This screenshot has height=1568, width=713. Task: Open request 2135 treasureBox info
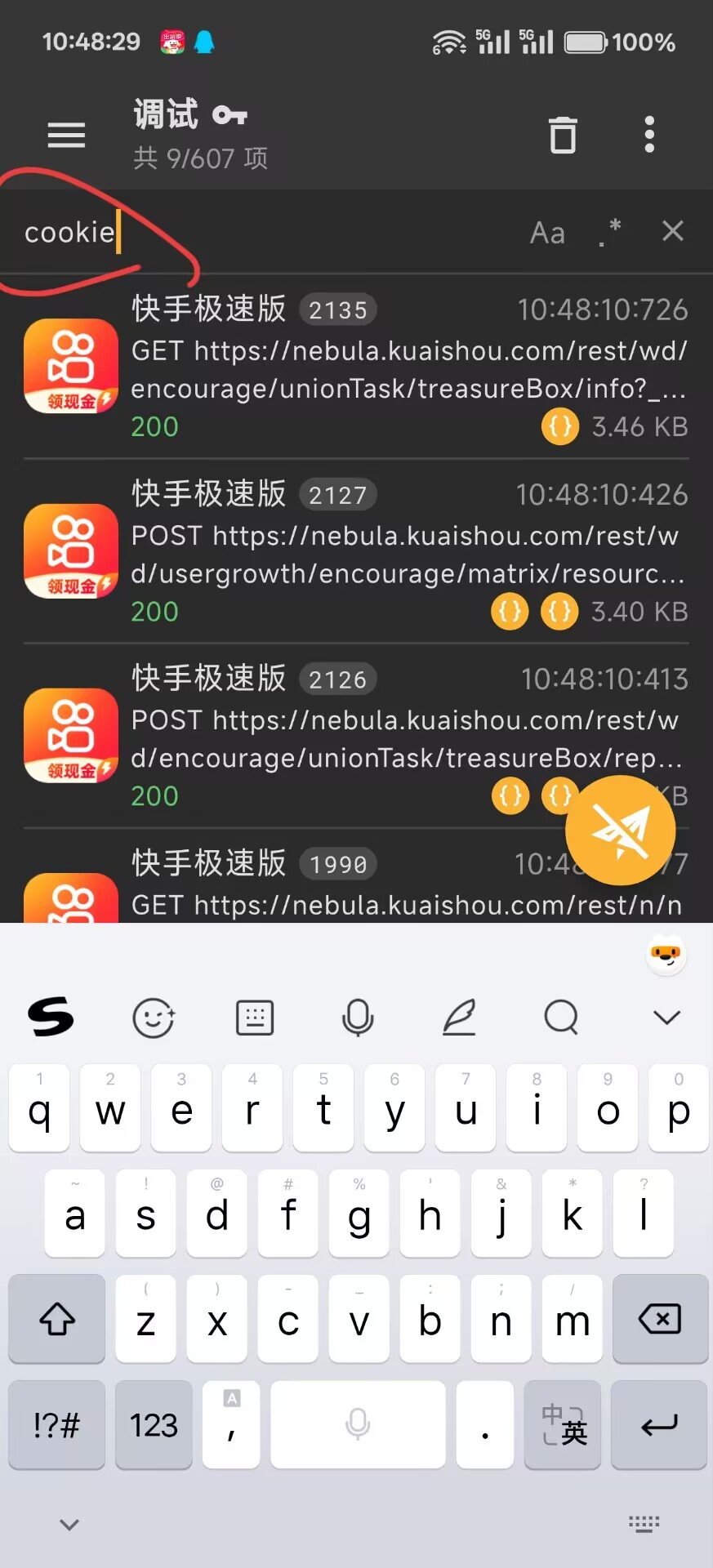[x=408, y=368]
